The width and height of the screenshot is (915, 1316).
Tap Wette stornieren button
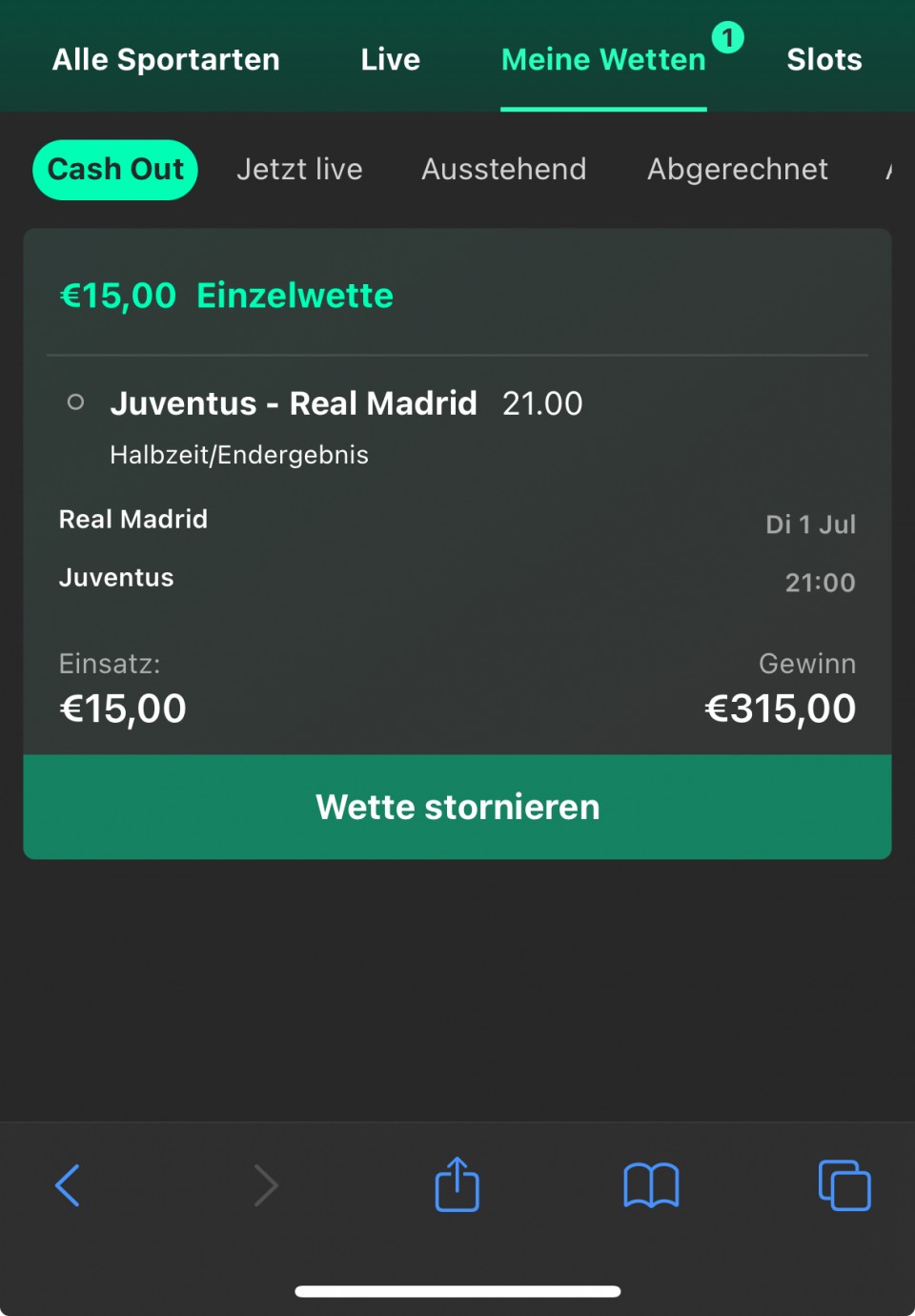pyautogui.click(x=457, y=807)
